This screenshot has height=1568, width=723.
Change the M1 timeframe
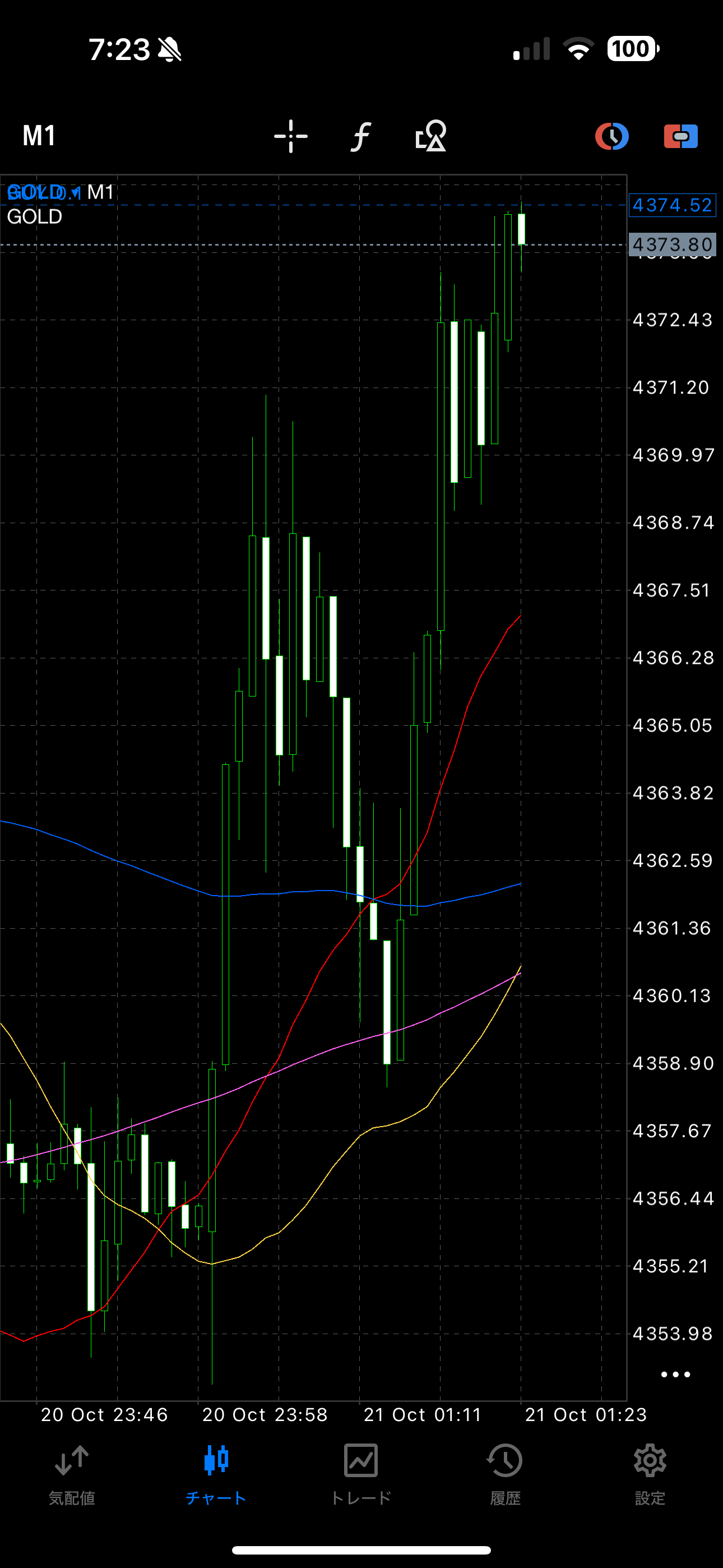[40, 136]
